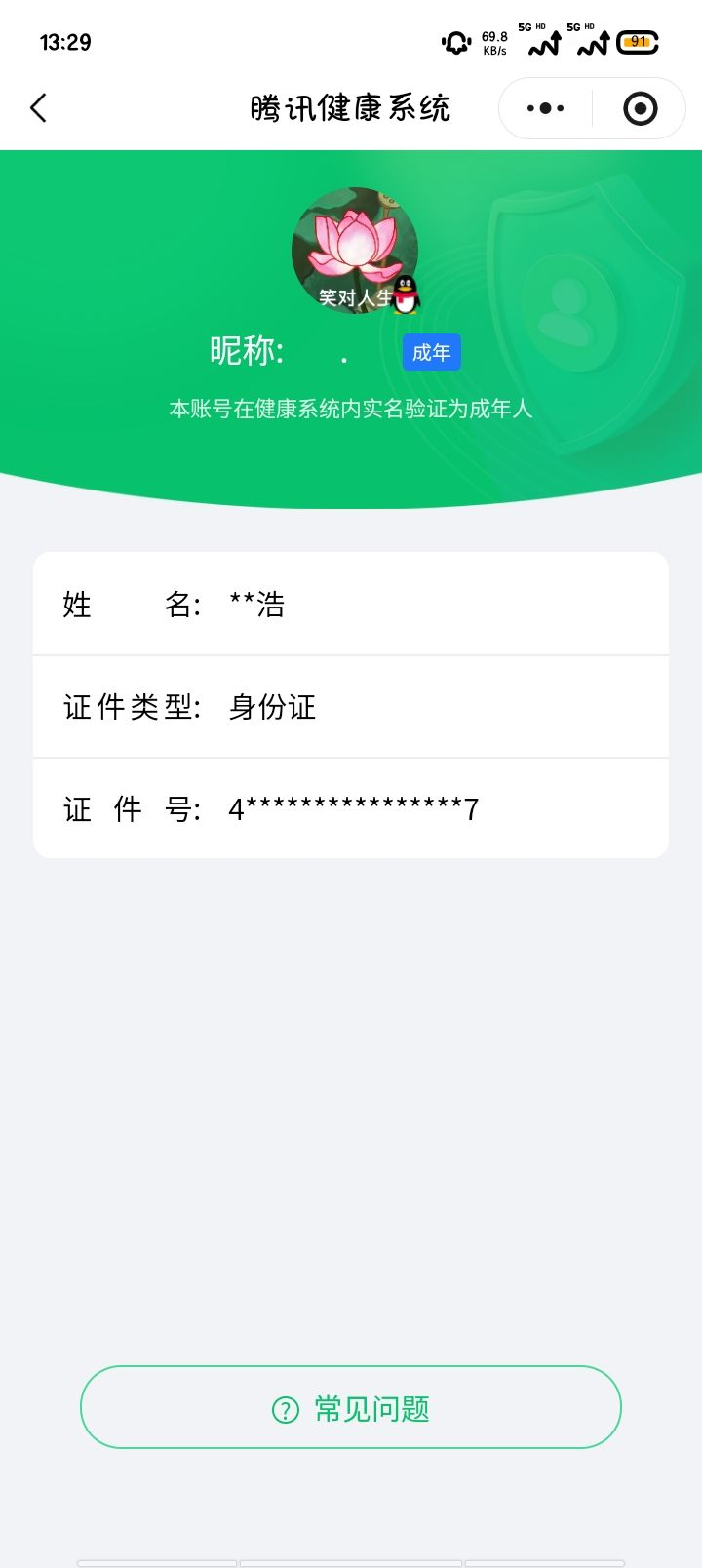Expand the masked 证件号 row
The image size is (702, 1568).
tap(351, 808)
